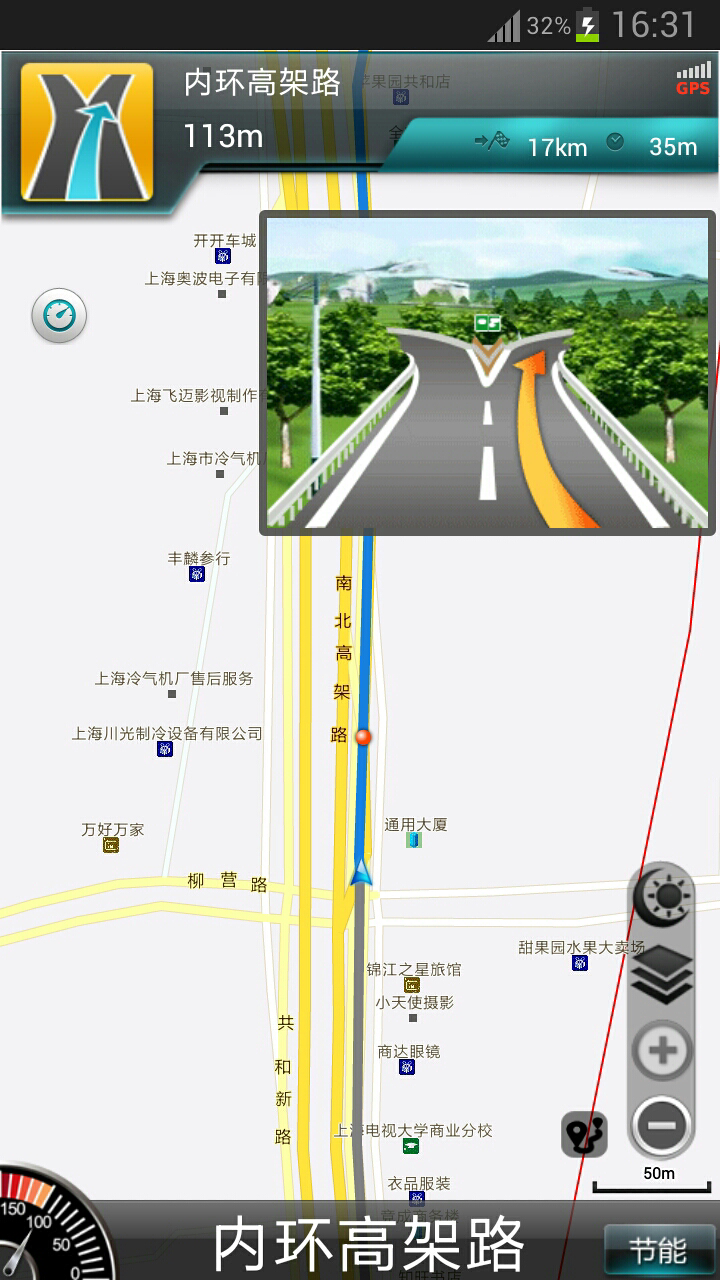Tap the remaining distance and time panel
This screenshot has height=1280, width=720.
click(560, 146)
